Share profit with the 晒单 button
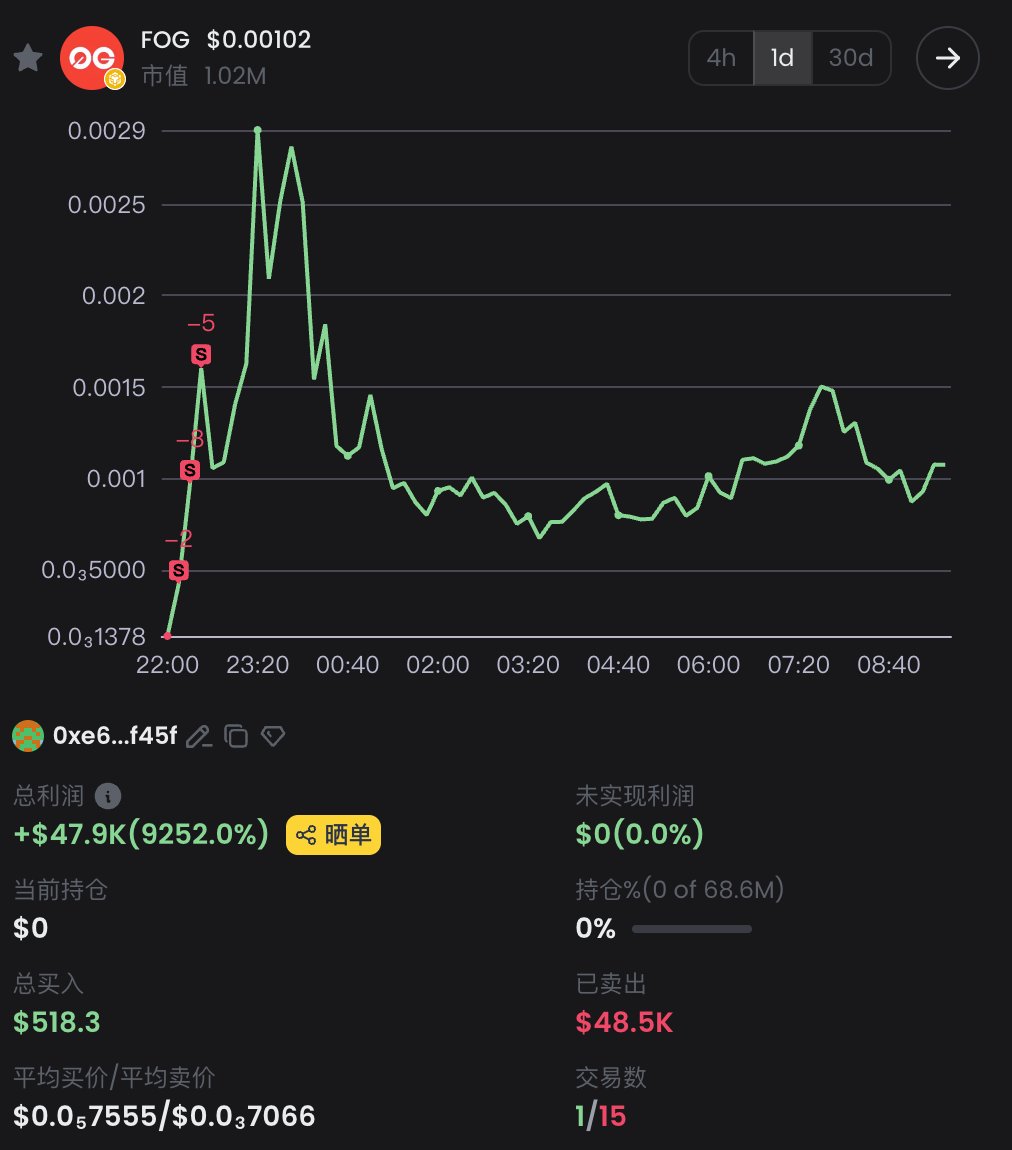The image size is (1012, 1150). 334,835
